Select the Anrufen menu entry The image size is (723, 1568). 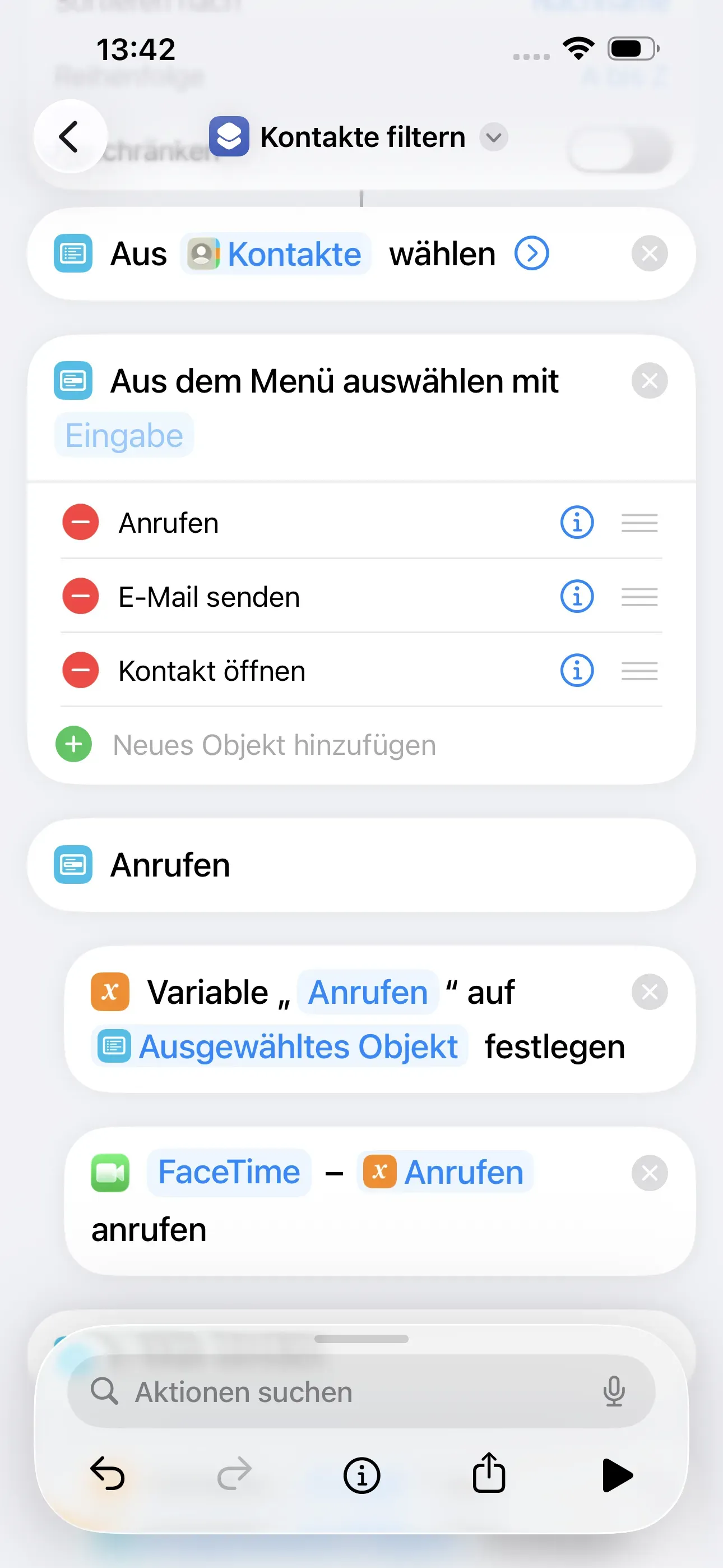(x=169, y=522)
